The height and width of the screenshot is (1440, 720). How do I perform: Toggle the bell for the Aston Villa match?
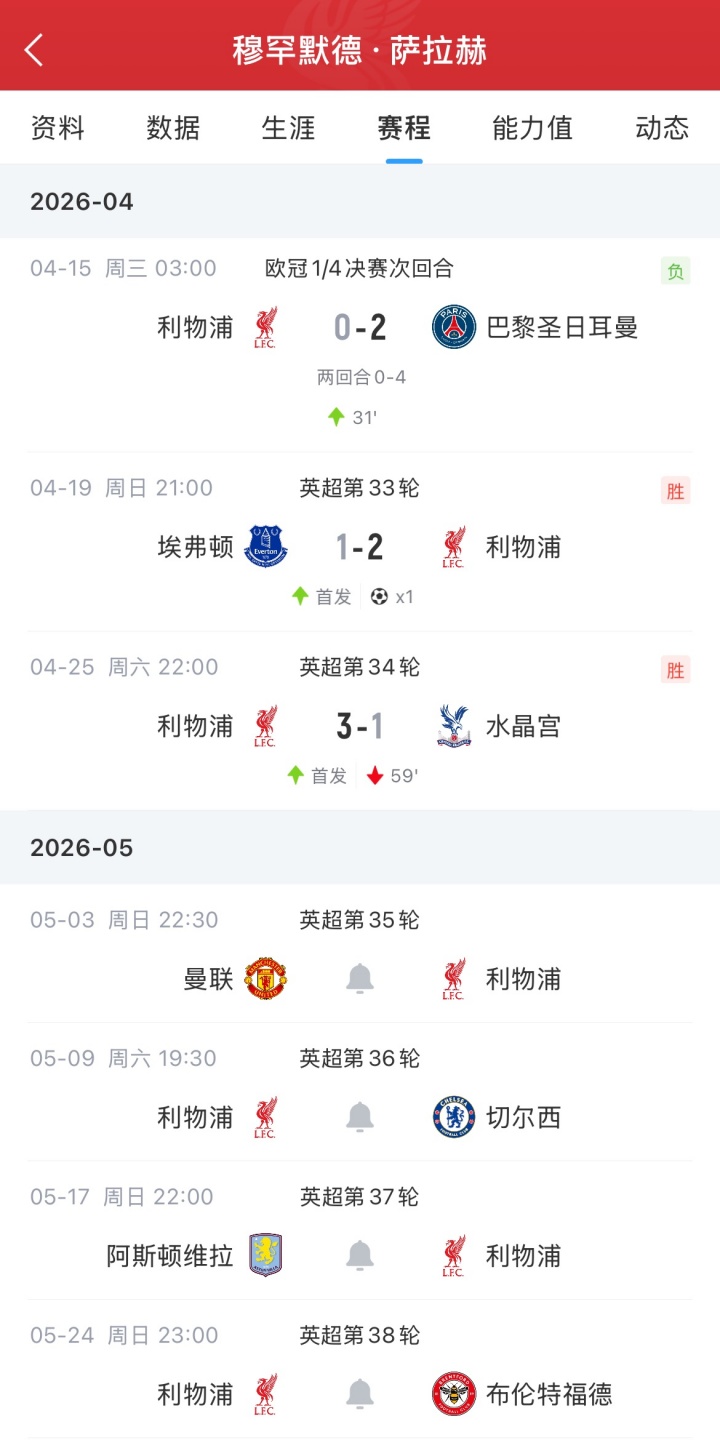[360, 1255]
